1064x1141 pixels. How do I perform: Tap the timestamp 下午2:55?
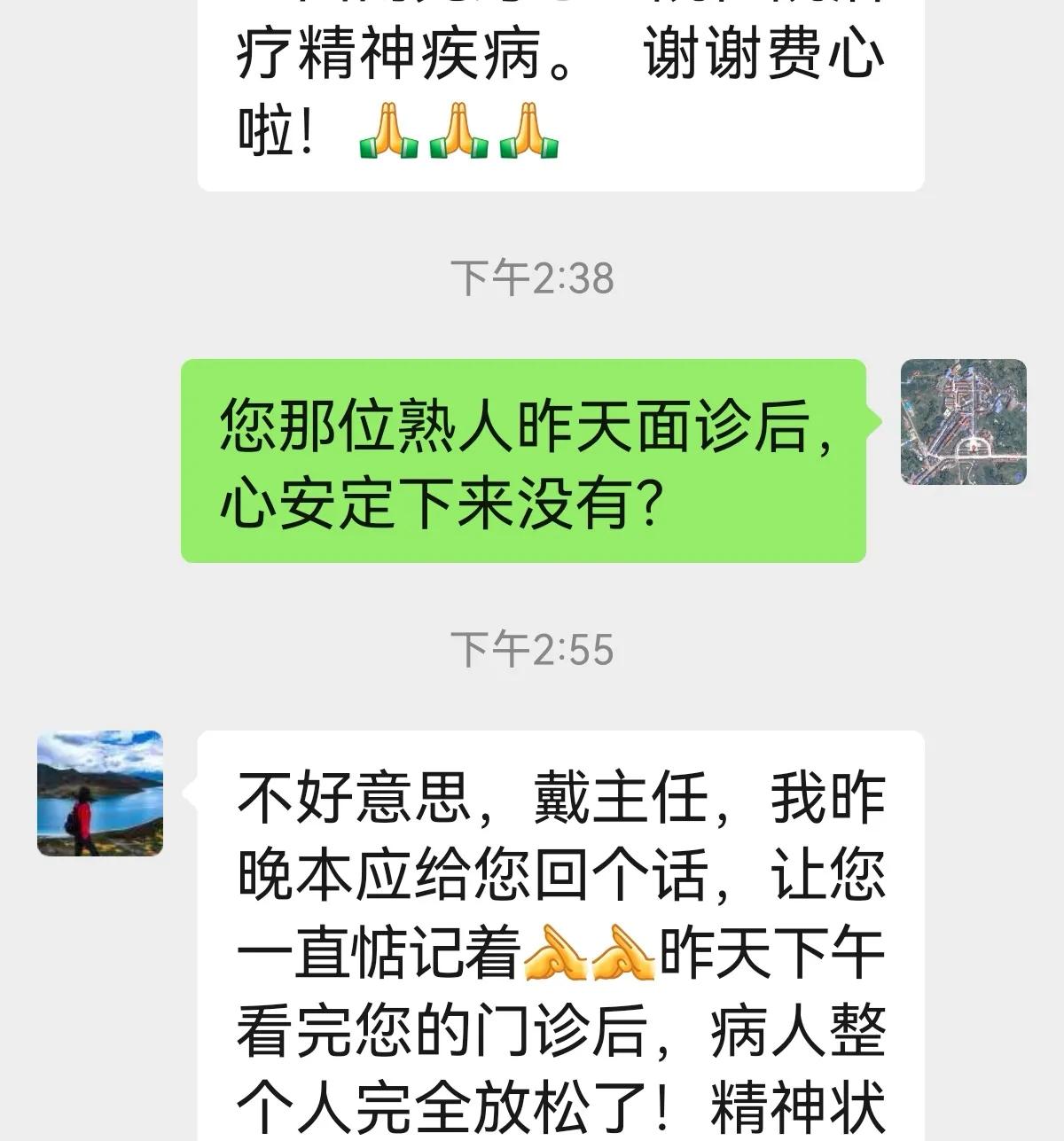pos(532,649)
